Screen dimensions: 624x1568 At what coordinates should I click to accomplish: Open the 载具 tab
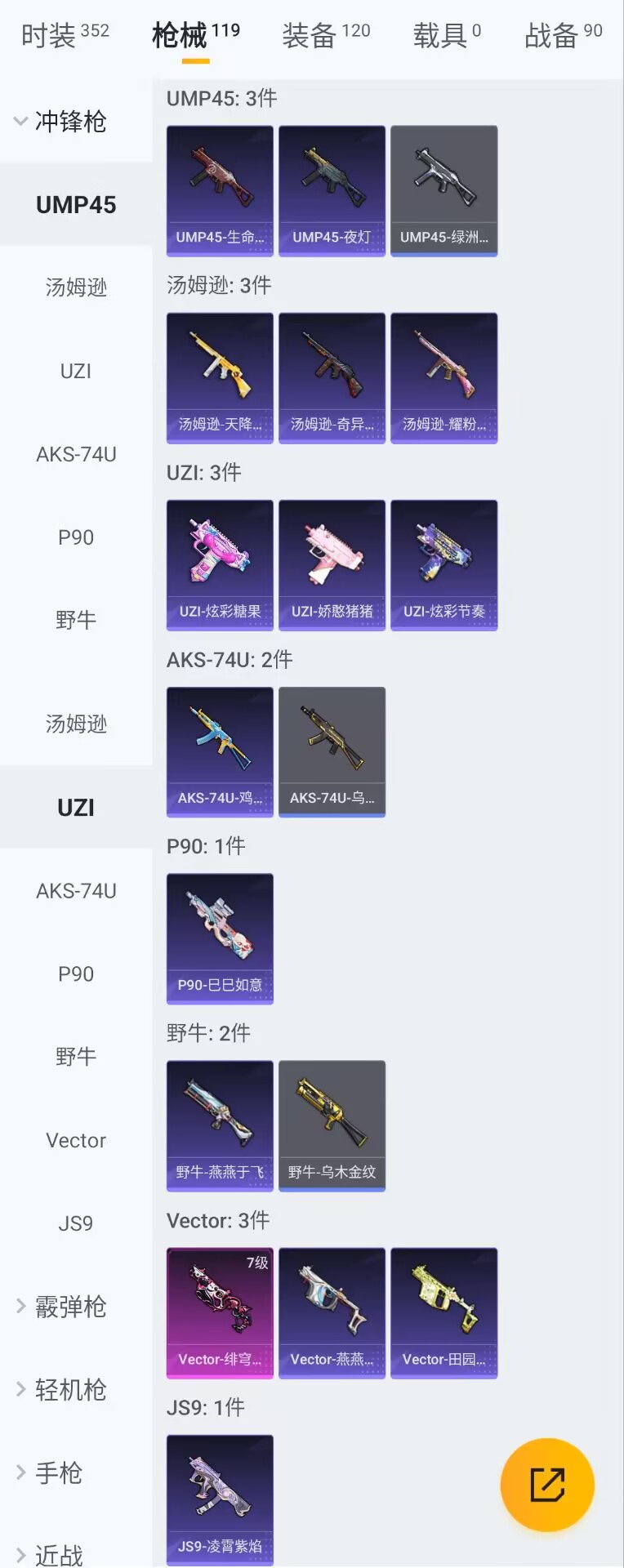click(x=446, y=35)
